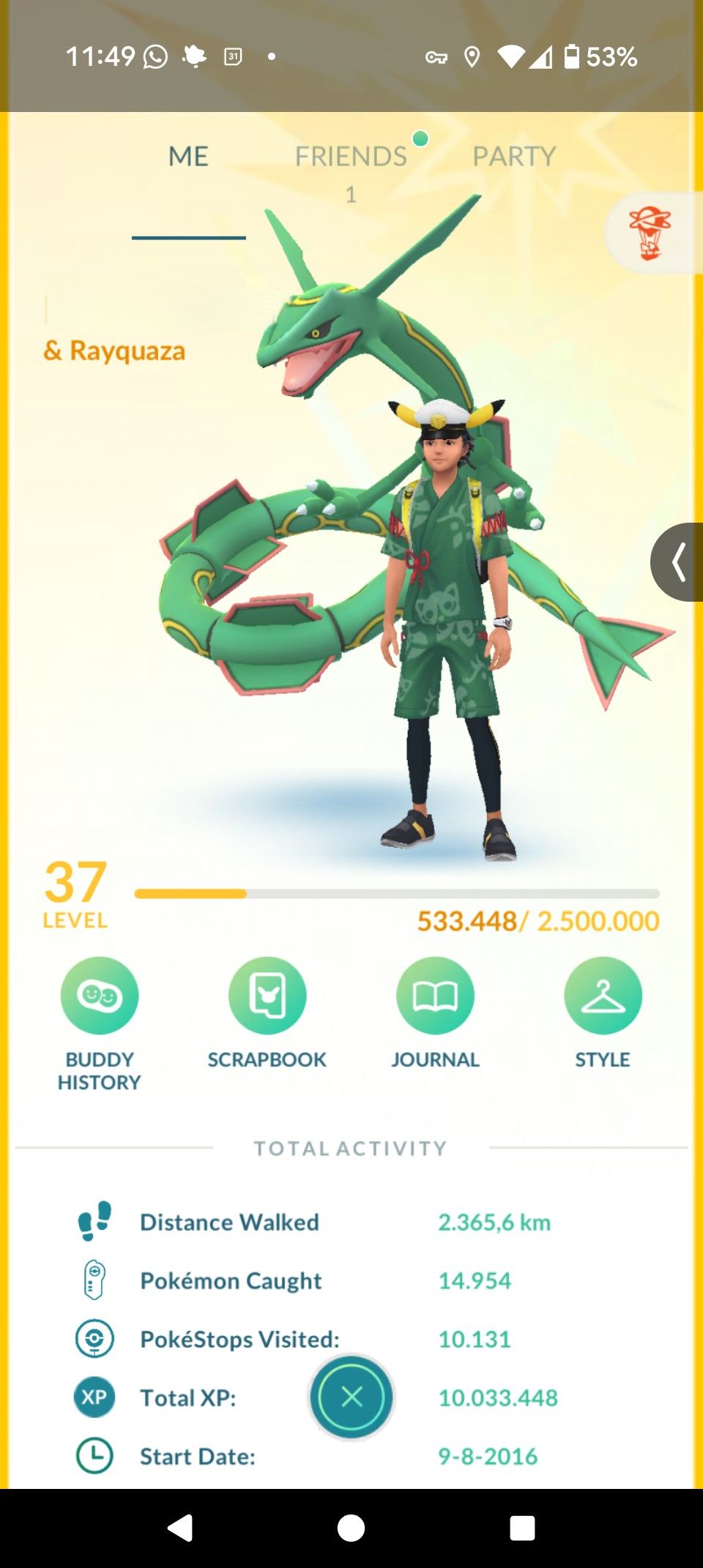Open Style to customize the avatar
This screenshot has width=703, height=1568.
[x=603, y=996]
